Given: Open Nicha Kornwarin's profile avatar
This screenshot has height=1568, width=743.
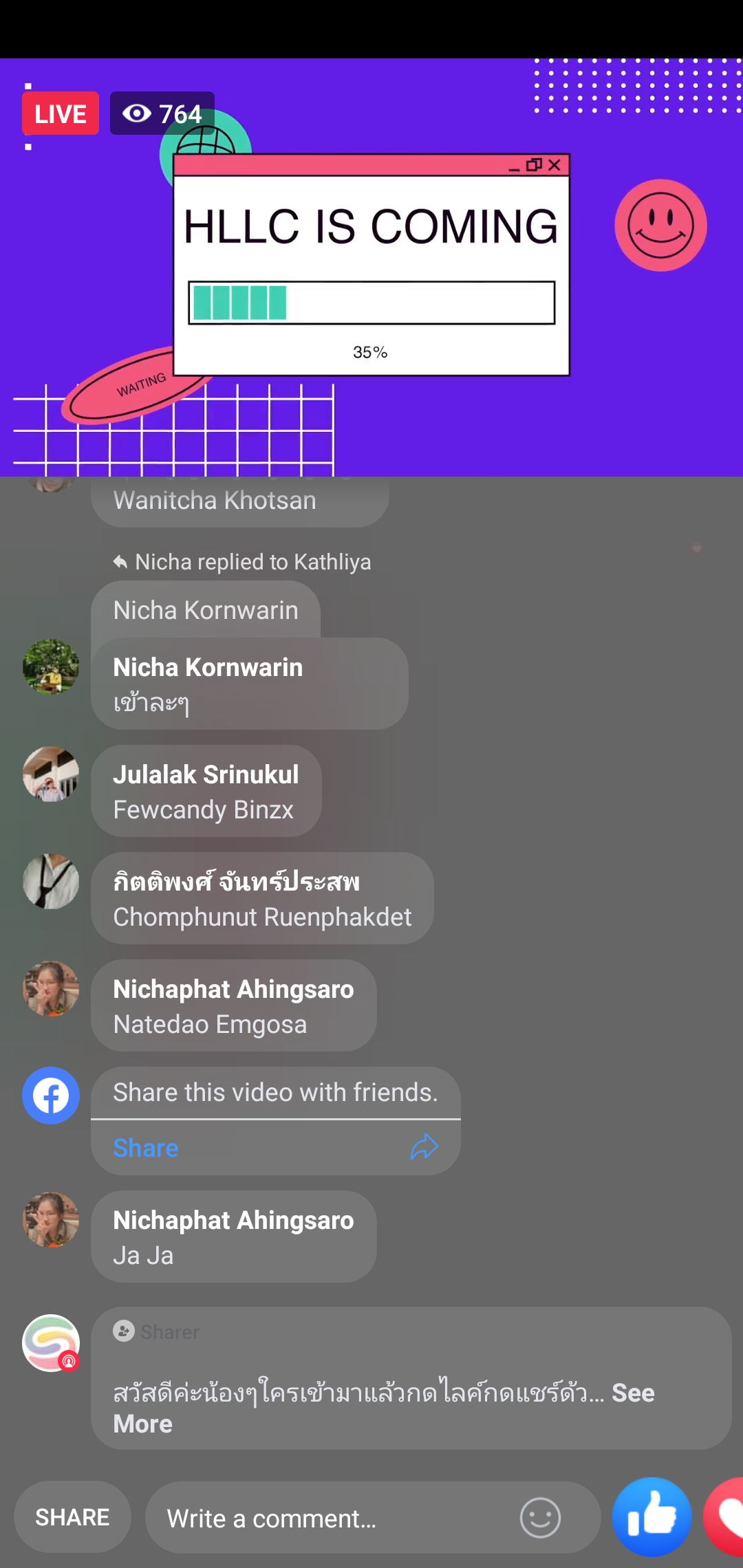Looking at the screenshot, I should click(51, 666).
